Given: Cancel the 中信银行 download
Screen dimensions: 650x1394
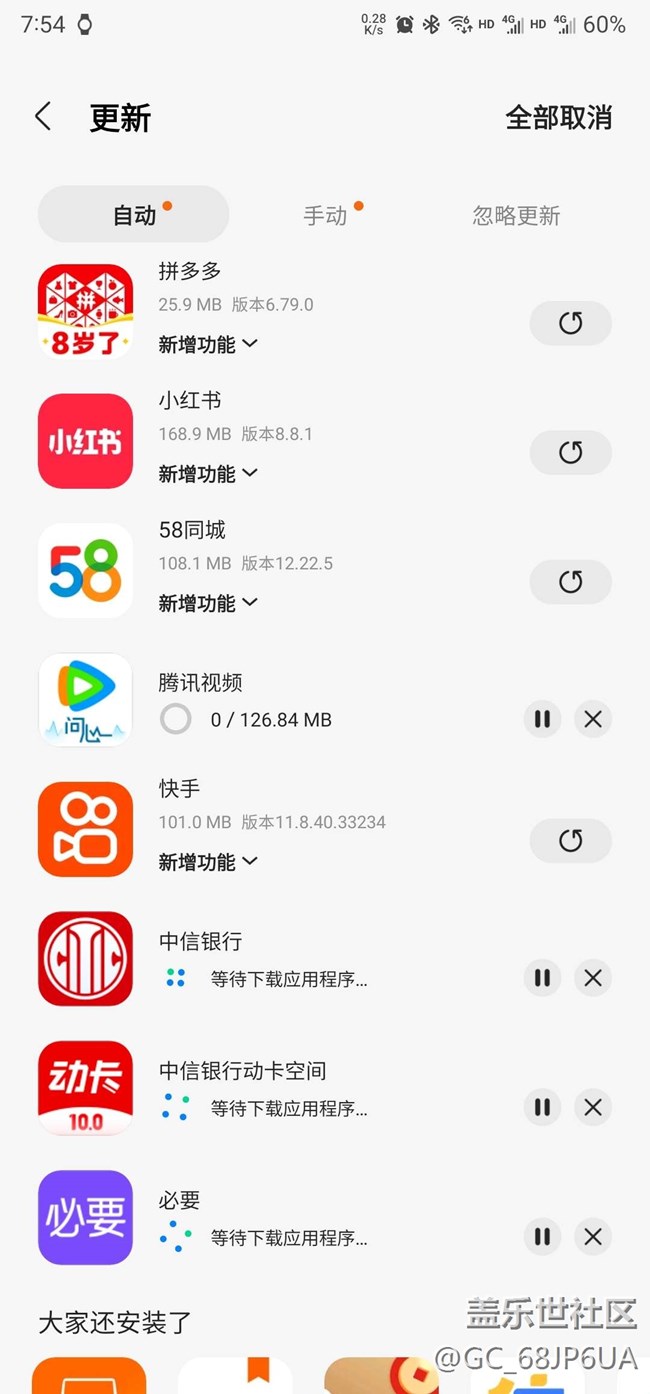Looking at the screenshot, I should coord(593,978).
